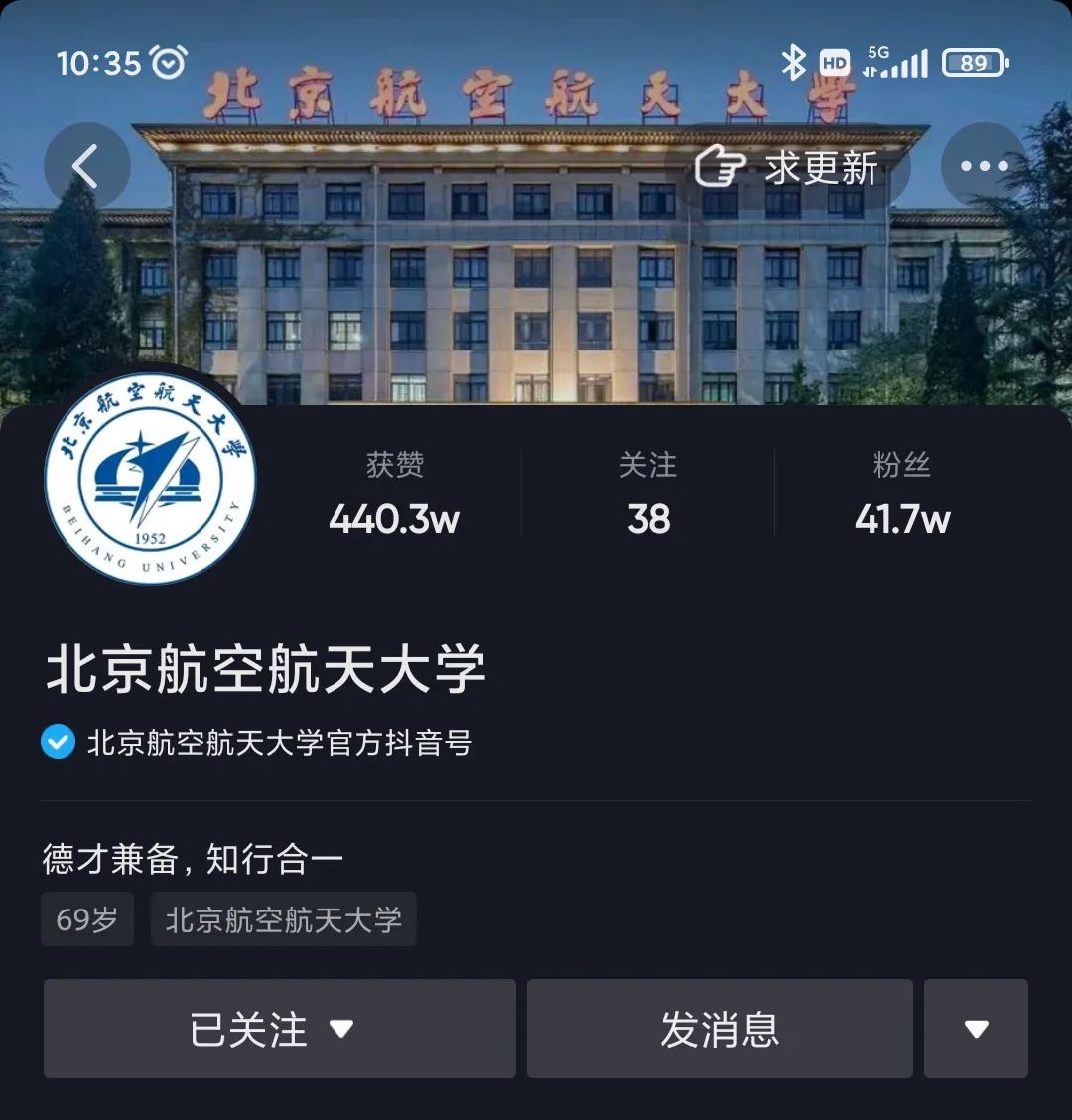Send a message via 发消息
This screenshot has width=1072, height=1120.
(x=720, y=1029)
